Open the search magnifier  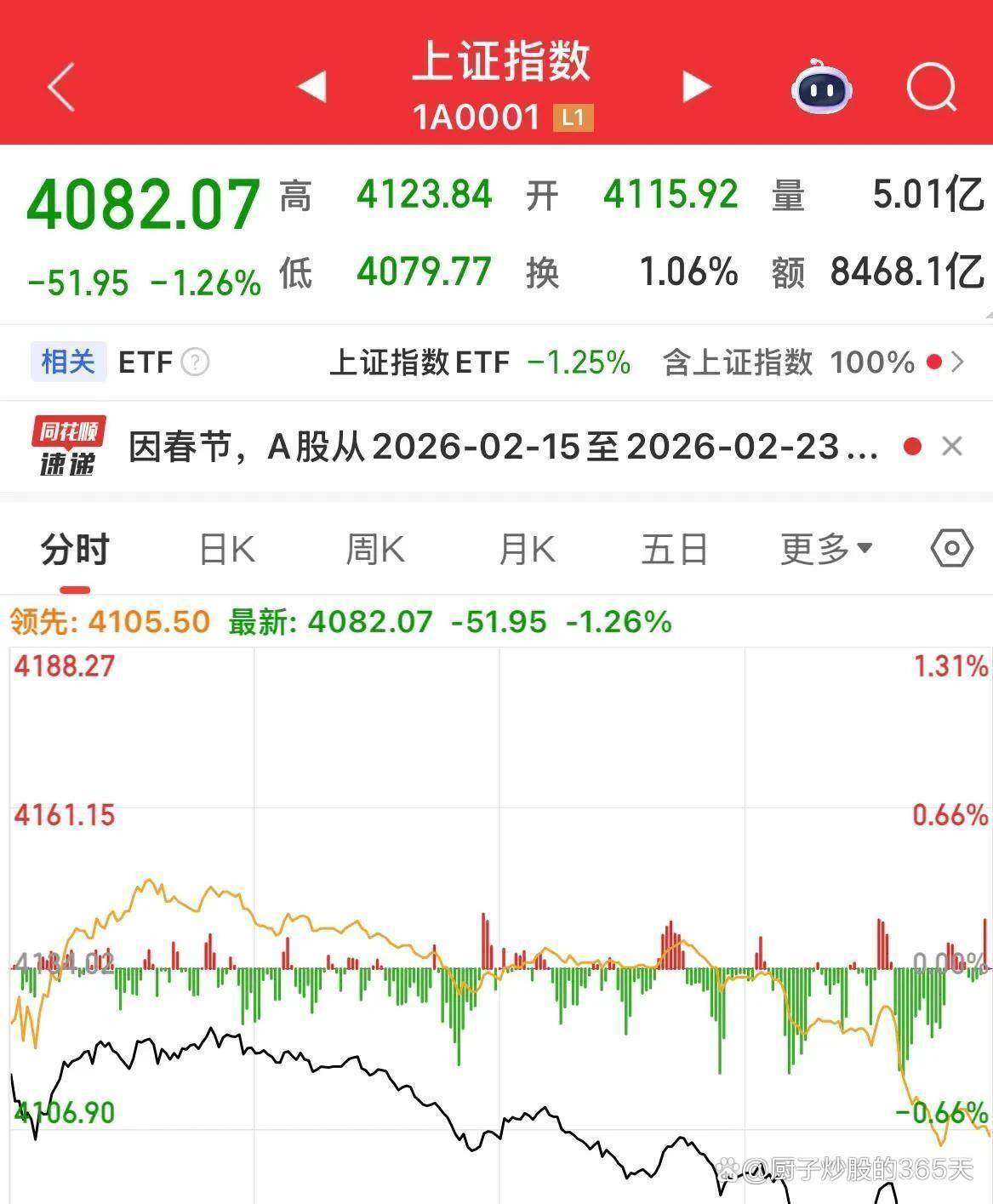coord(931,86)
